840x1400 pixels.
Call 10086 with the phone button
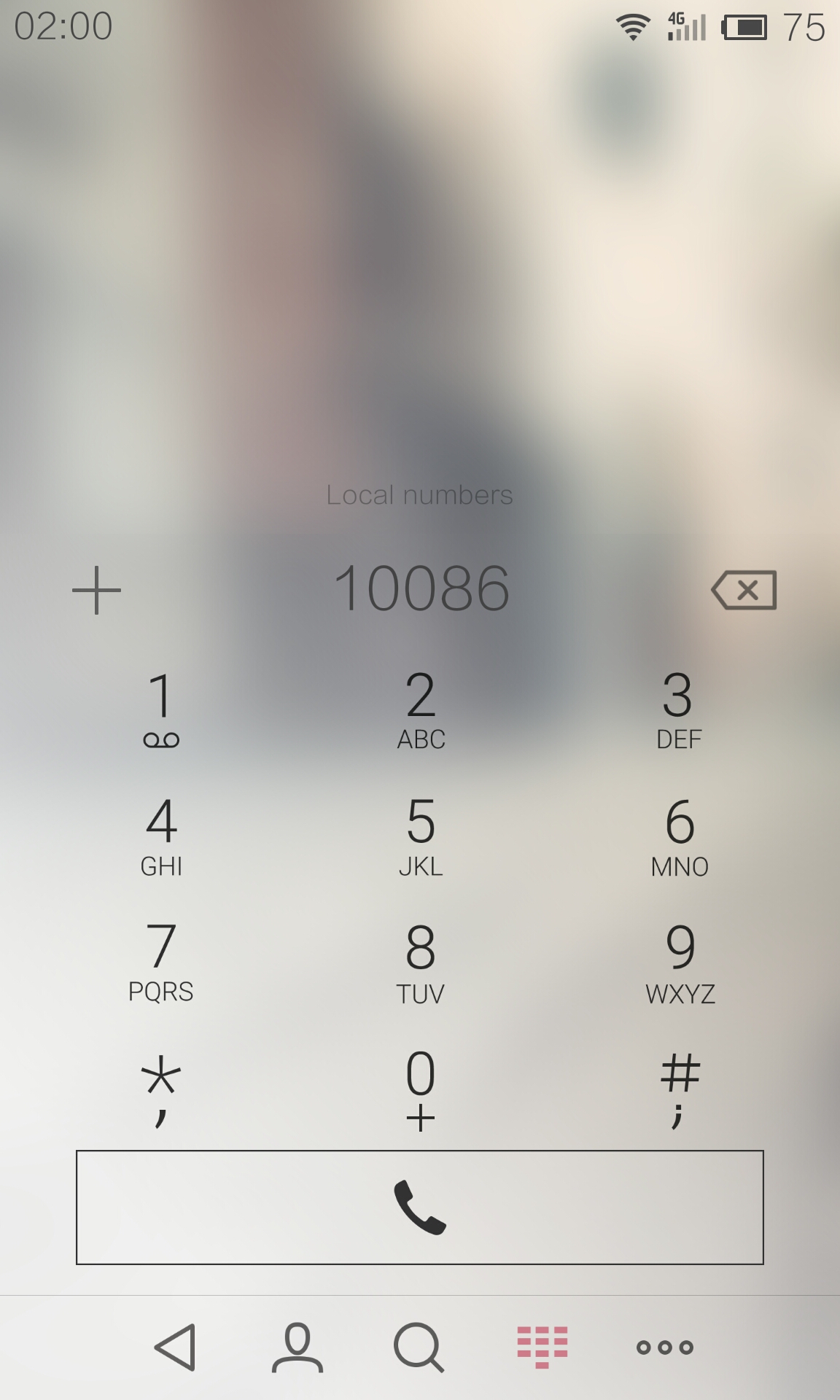click(x=420, y=1207)
